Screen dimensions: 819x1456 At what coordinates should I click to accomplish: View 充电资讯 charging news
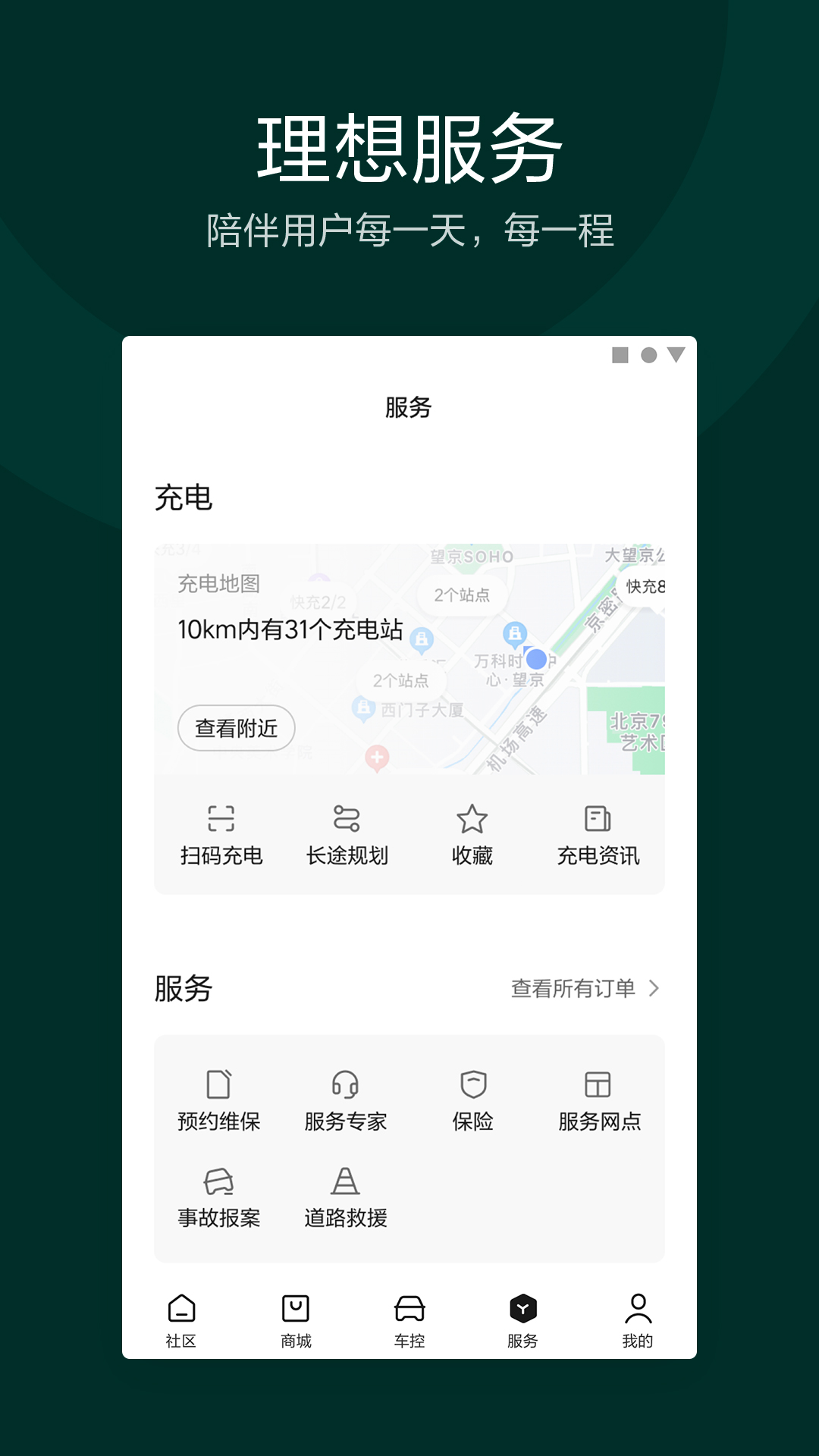point(599,834)
